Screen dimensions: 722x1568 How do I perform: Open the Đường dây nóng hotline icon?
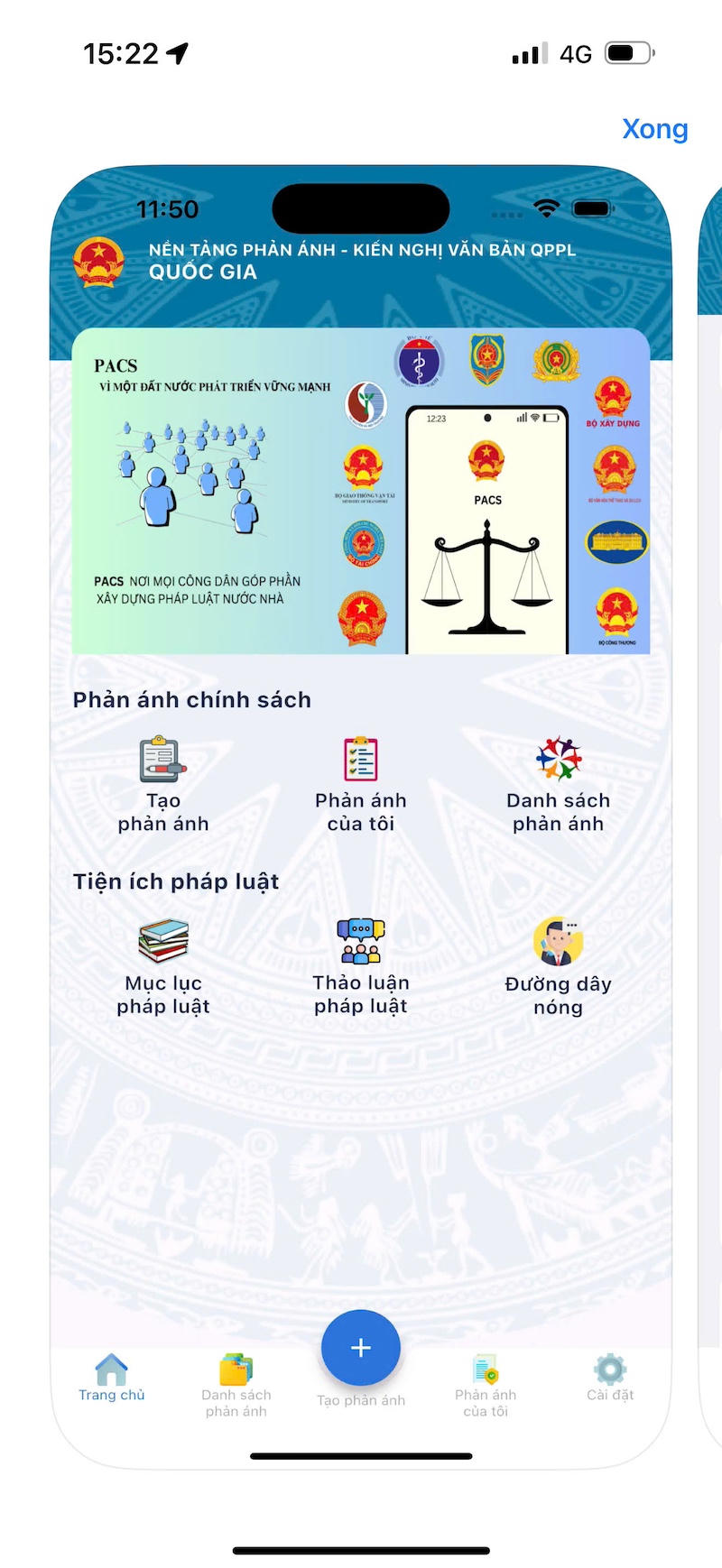(558, 943)
